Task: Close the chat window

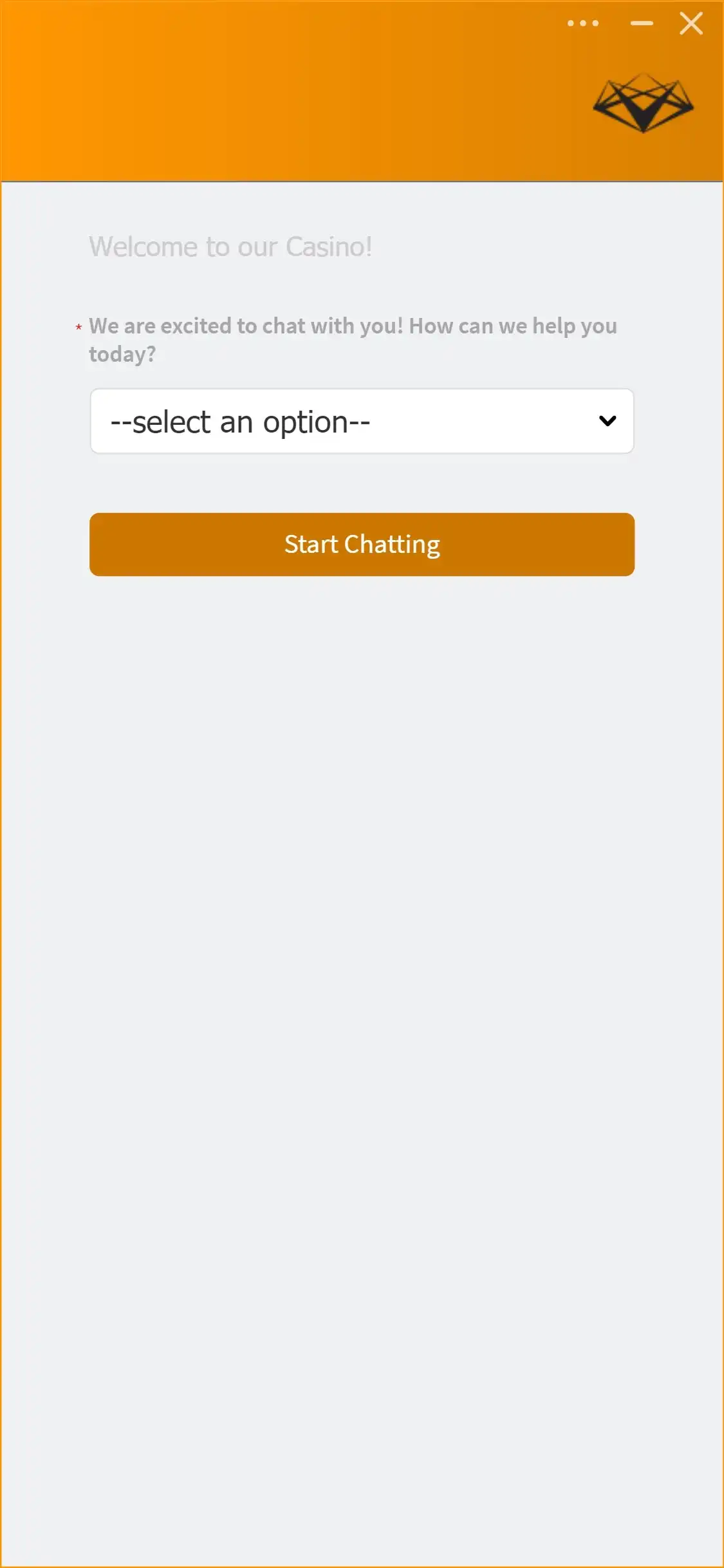Action: 691,24
